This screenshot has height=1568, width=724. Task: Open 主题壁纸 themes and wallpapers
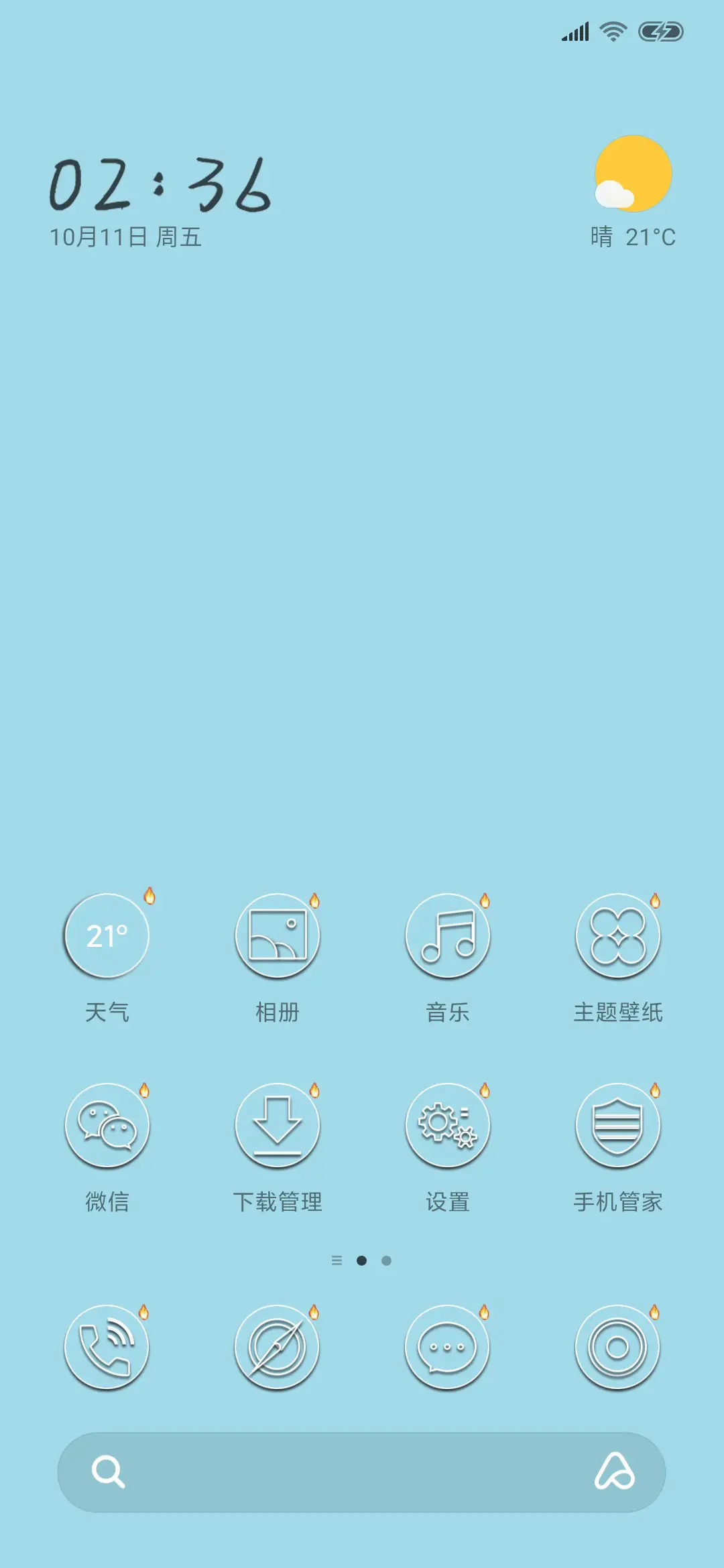point(618,936)
